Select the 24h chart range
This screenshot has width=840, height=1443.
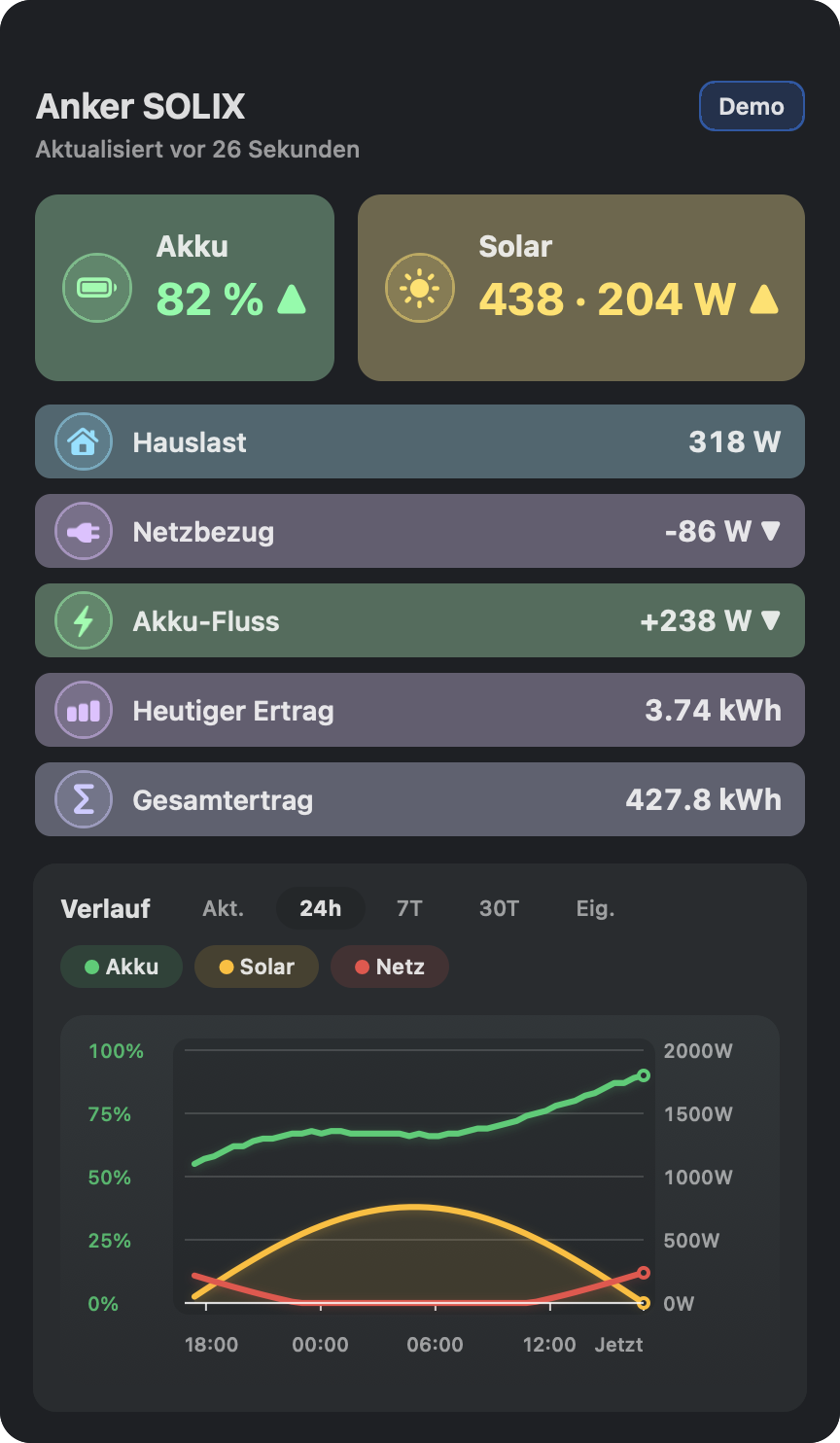point(321,908)
